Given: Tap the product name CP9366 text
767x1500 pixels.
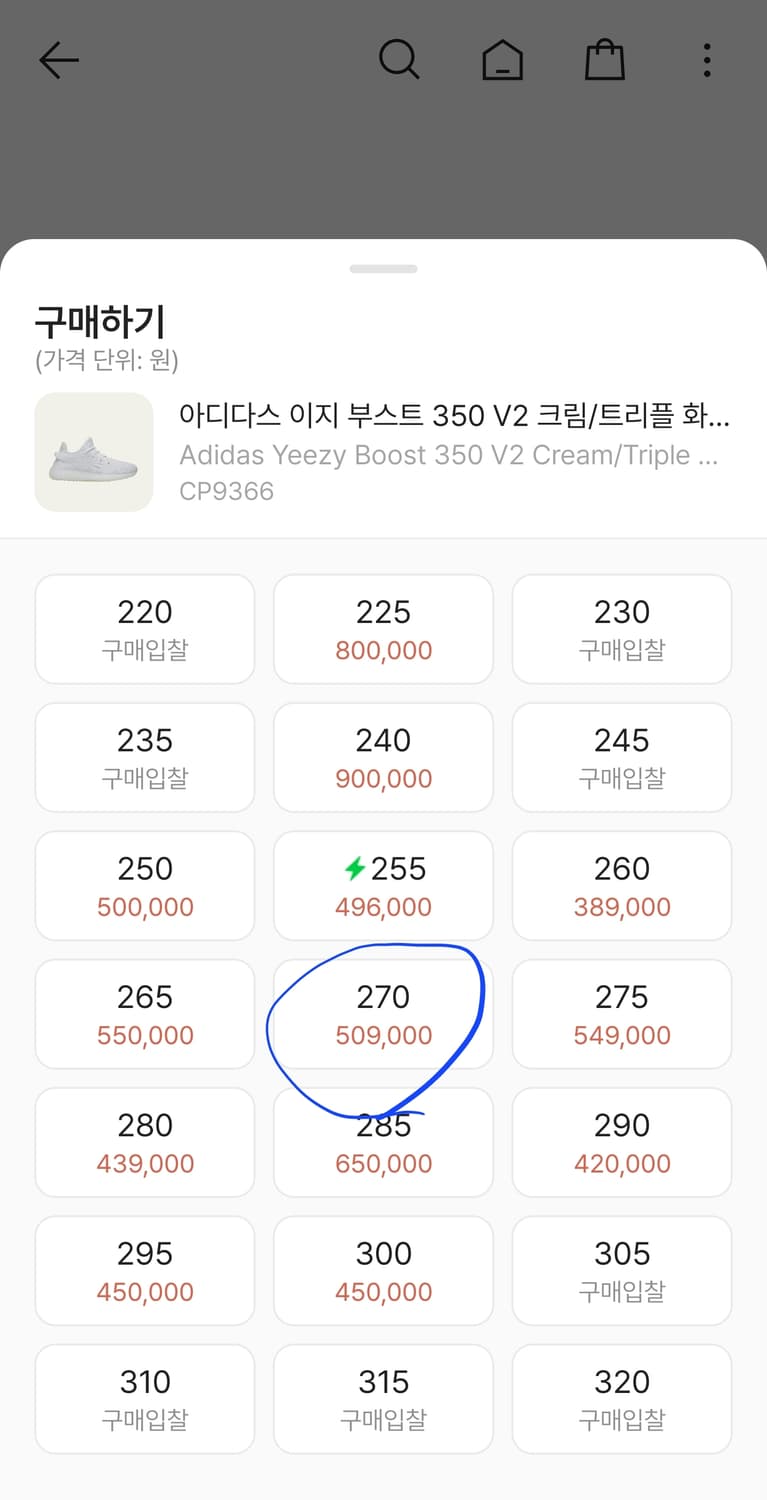Looking at the screenshot, I should pos(227,490).
